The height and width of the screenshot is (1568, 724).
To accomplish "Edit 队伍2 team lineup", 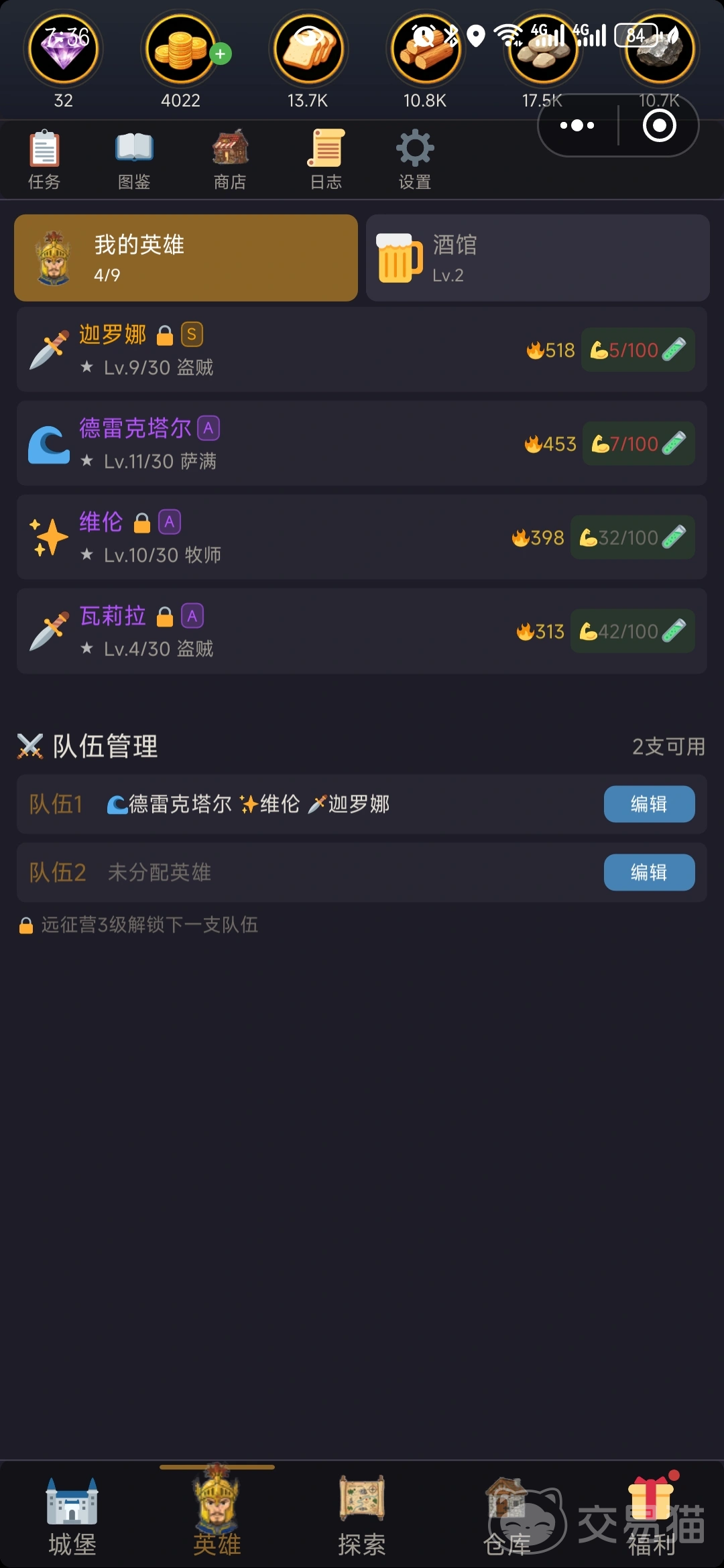I will point(649,872).
